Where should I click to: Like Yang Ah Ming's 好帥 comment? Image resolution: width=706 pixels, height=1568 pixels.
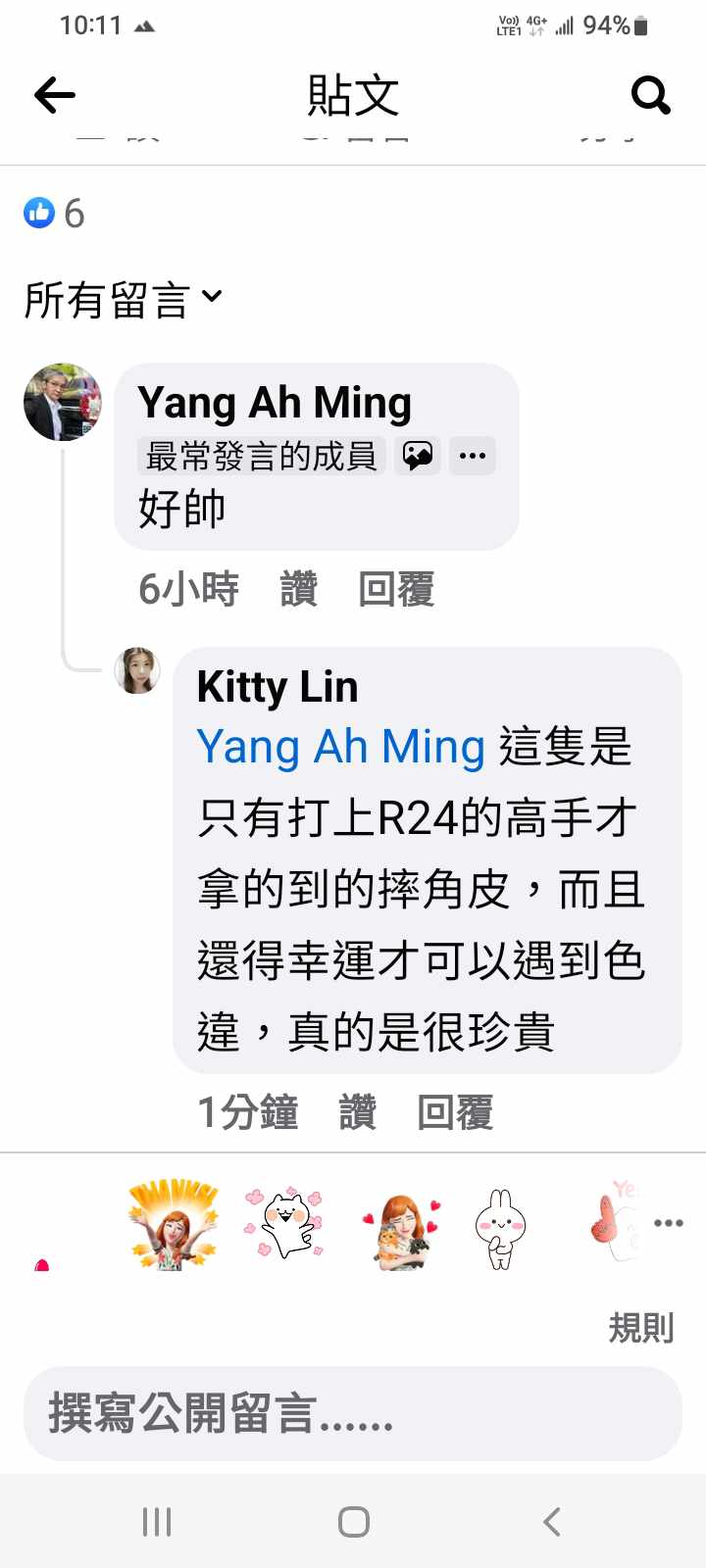(298, 590)
